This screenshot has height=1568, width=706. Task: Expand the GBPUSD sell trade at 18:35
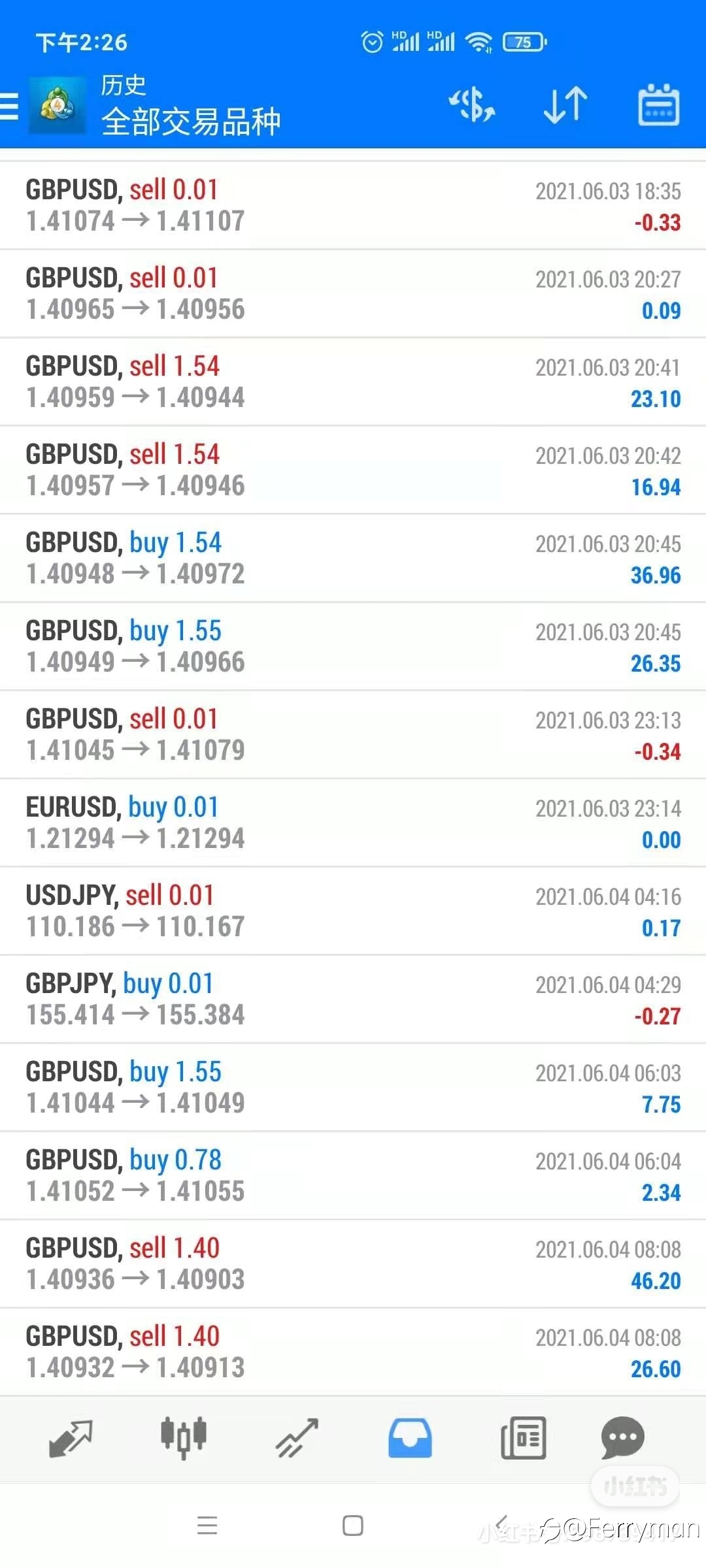[x=353, y=205]
